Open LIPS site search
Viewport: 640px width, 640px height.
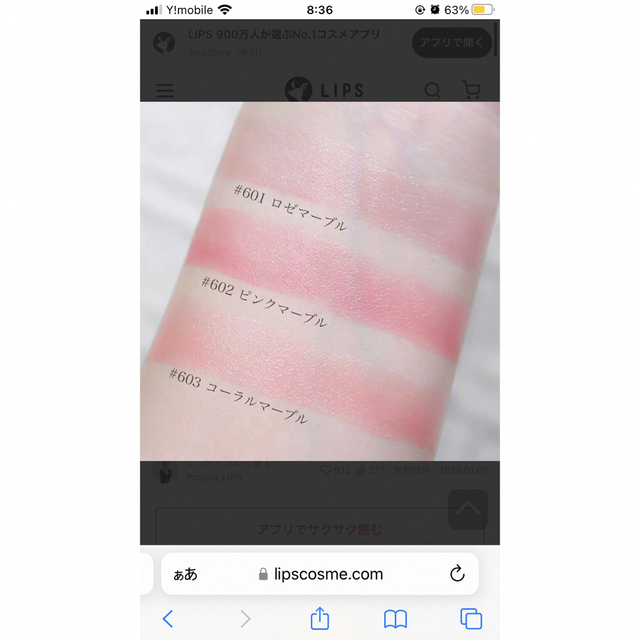[x=432, y=90]
